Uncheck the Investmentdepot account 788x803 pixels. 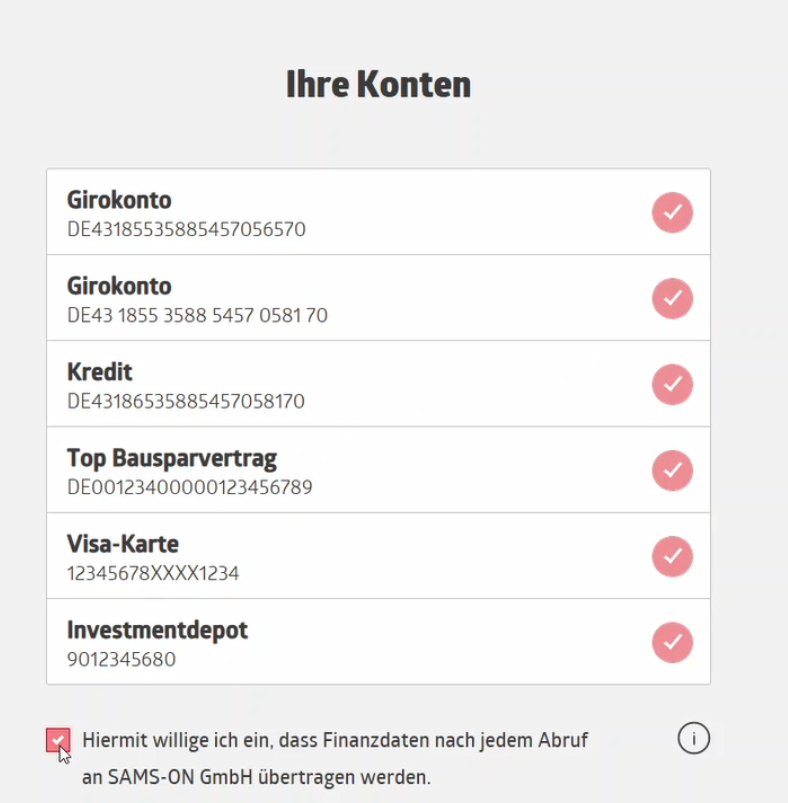(x=672, y=642)
